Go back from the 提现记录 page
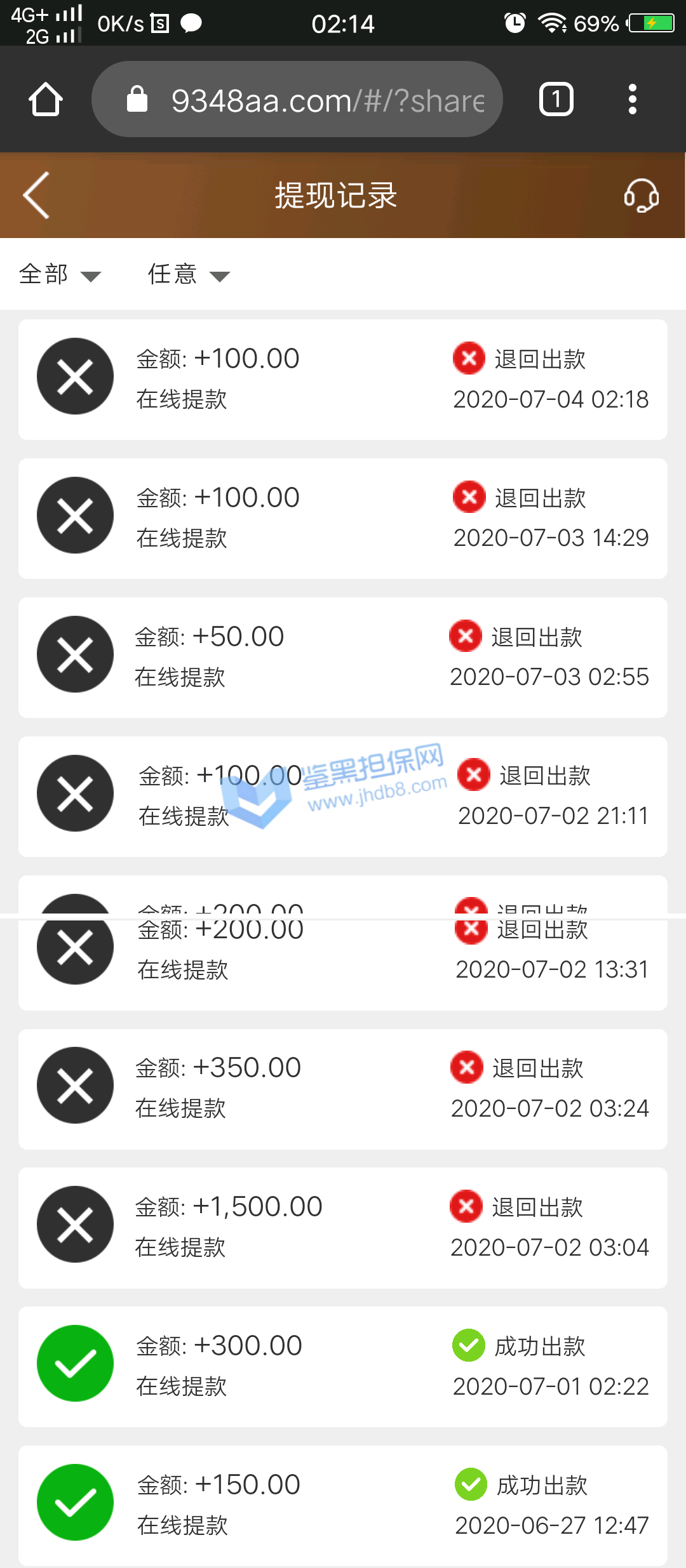This screenshot has width=686, height=1568. pyautogui.click(x=36, y=196)
